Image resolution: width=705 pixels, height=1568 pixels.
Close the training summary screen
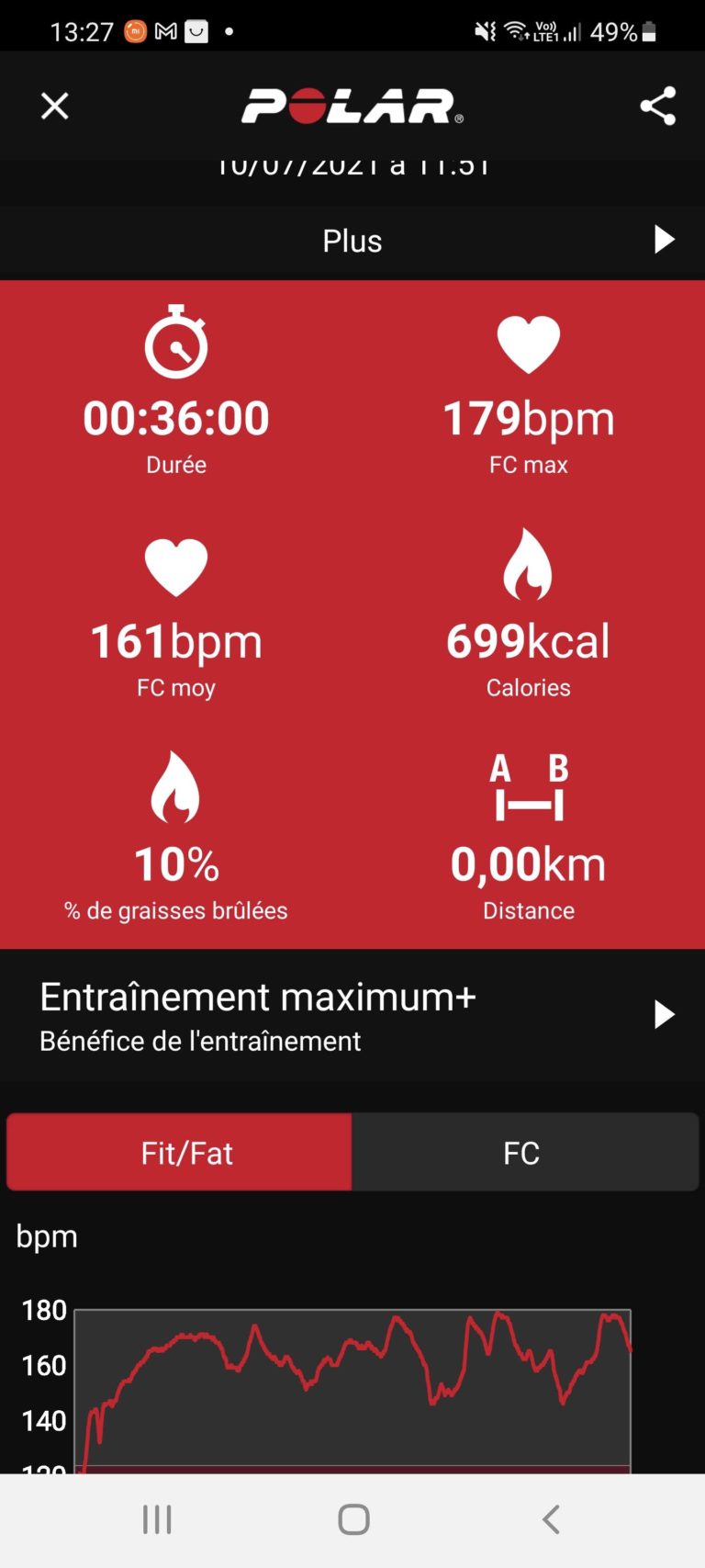(x=55, y=106)
